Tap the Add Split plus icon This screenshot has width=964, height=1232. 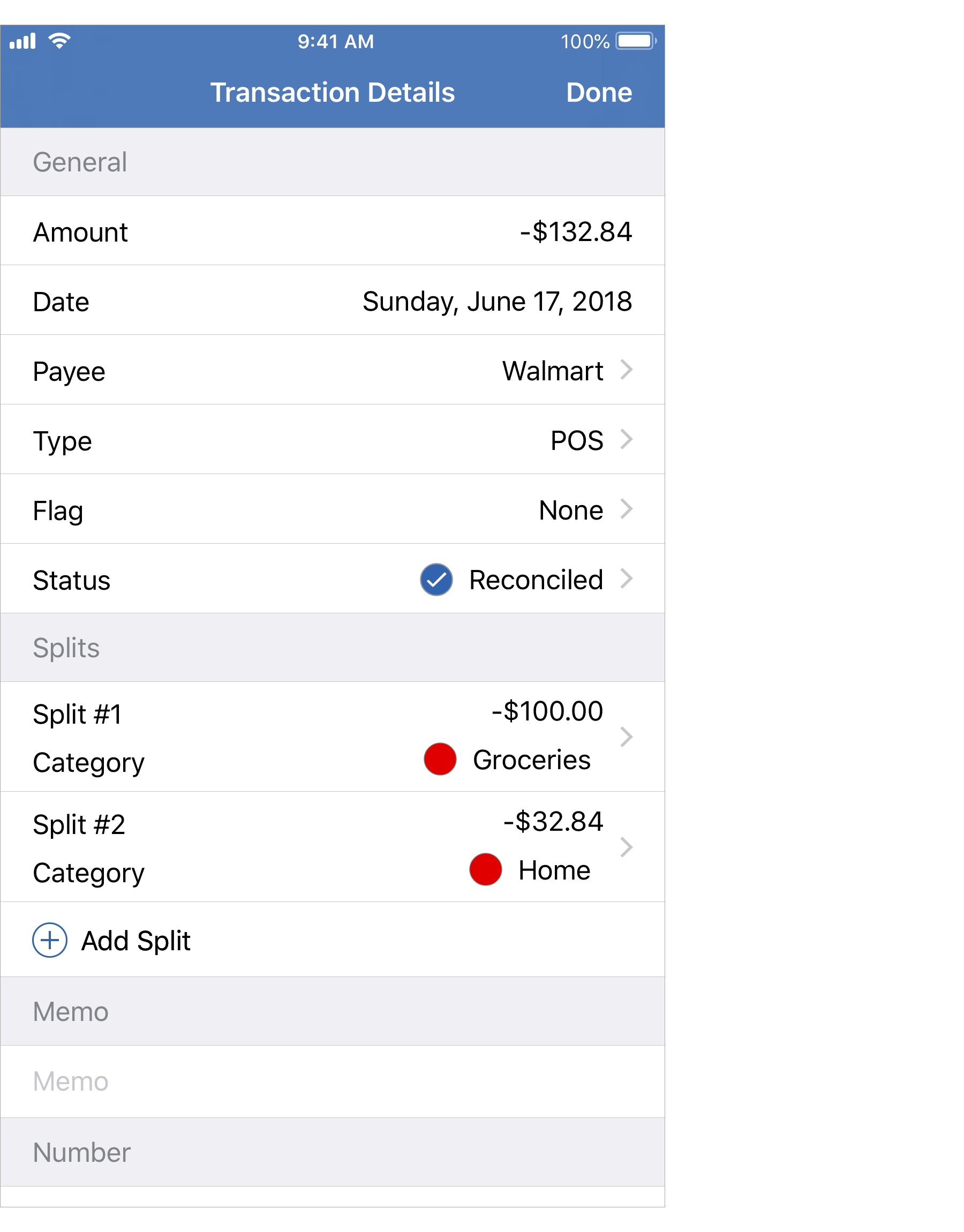[50, 941]
